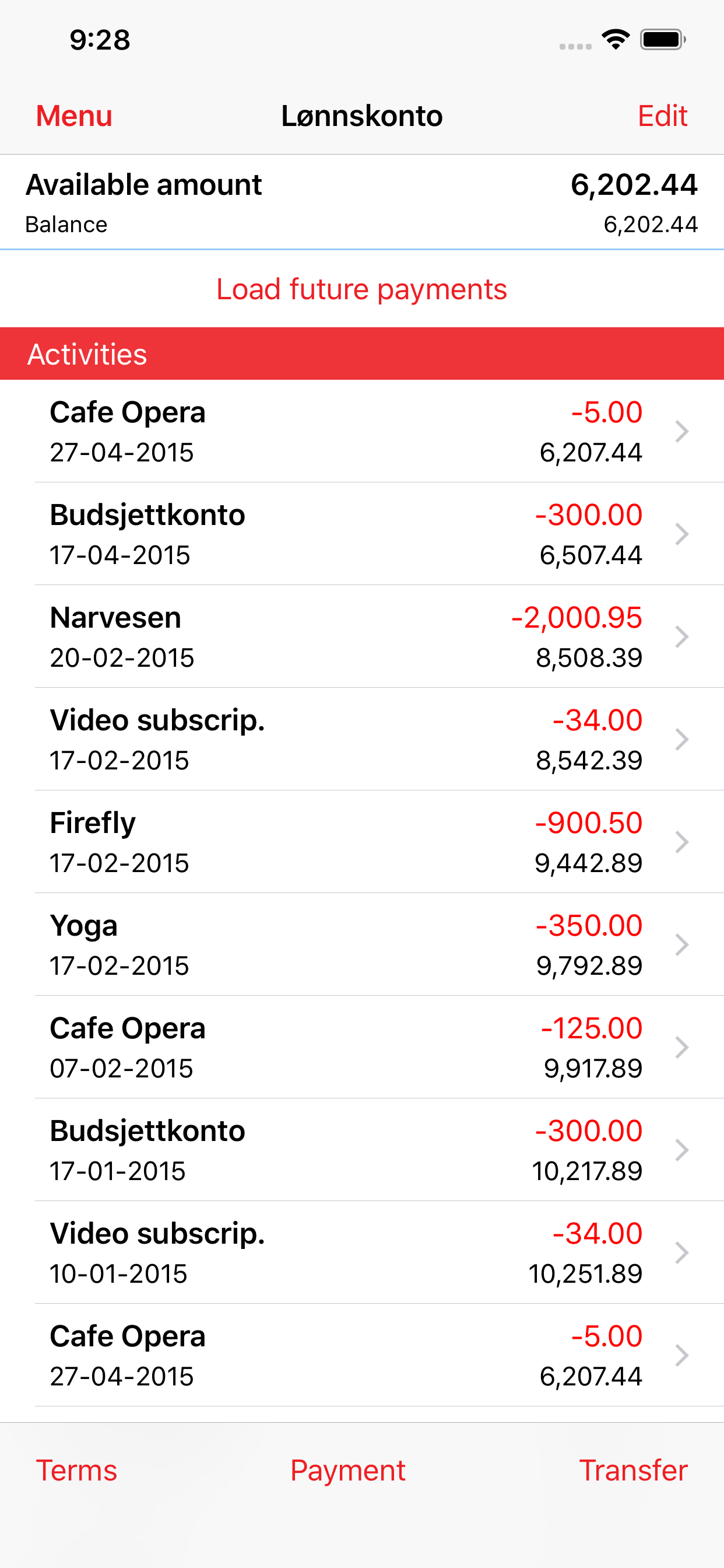724x1568 pixels.
Task: Open the Menu
Action: 74,116
